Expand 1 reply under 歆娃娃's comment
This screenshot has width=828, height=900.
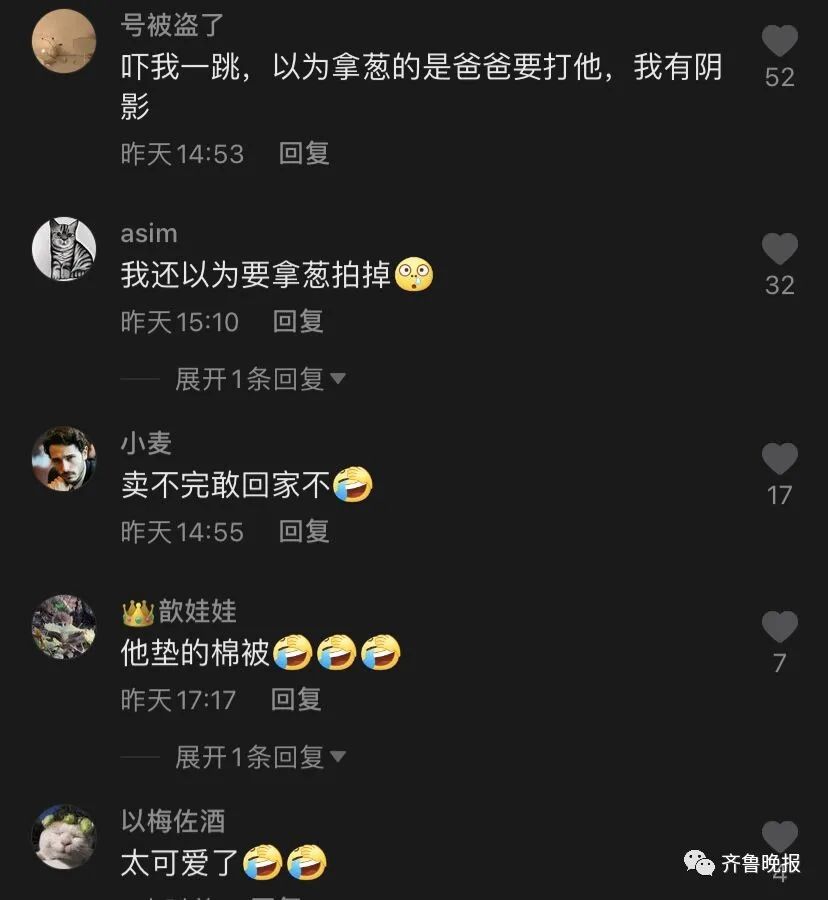pos(260,757)
